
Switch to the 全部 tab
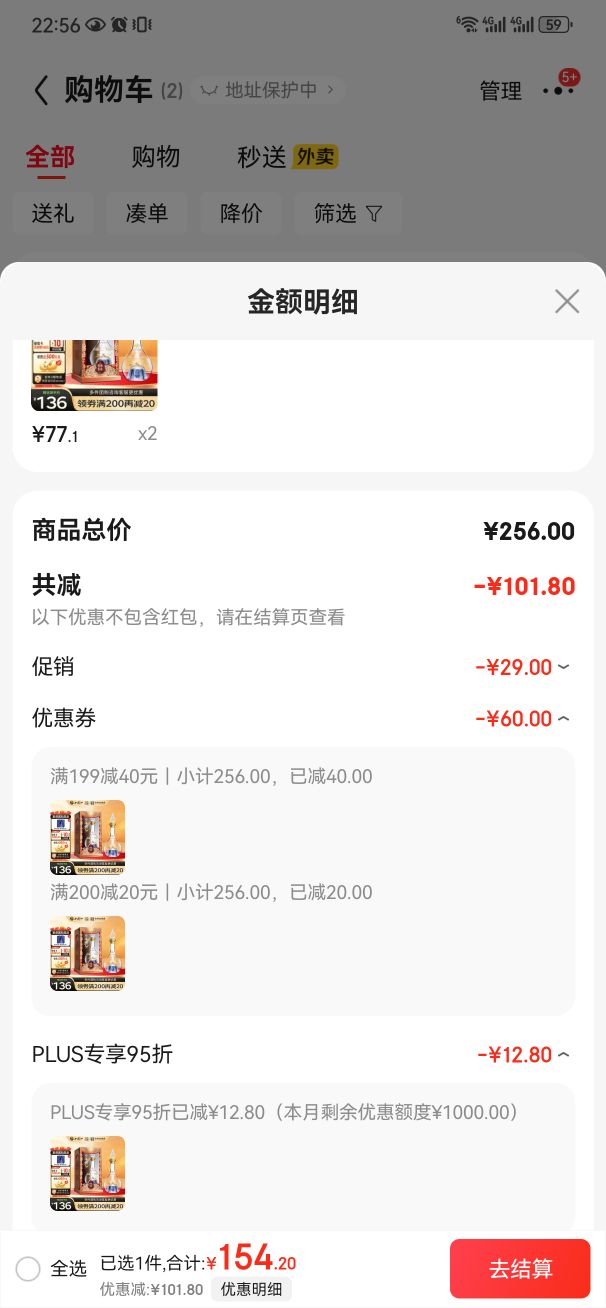(50, 157)
